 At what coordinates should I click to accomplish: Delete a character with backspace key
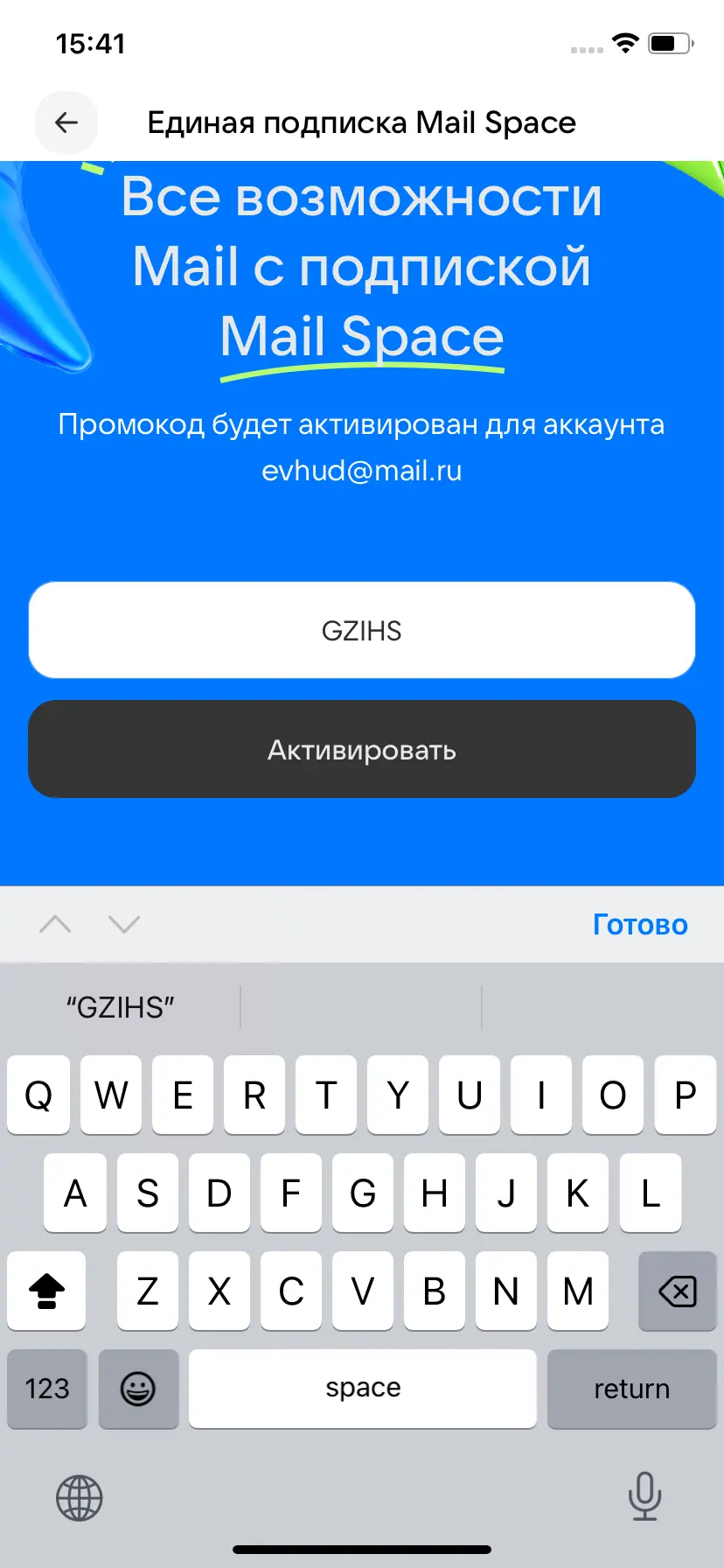pyautogui.click(x=677, y=1291)
